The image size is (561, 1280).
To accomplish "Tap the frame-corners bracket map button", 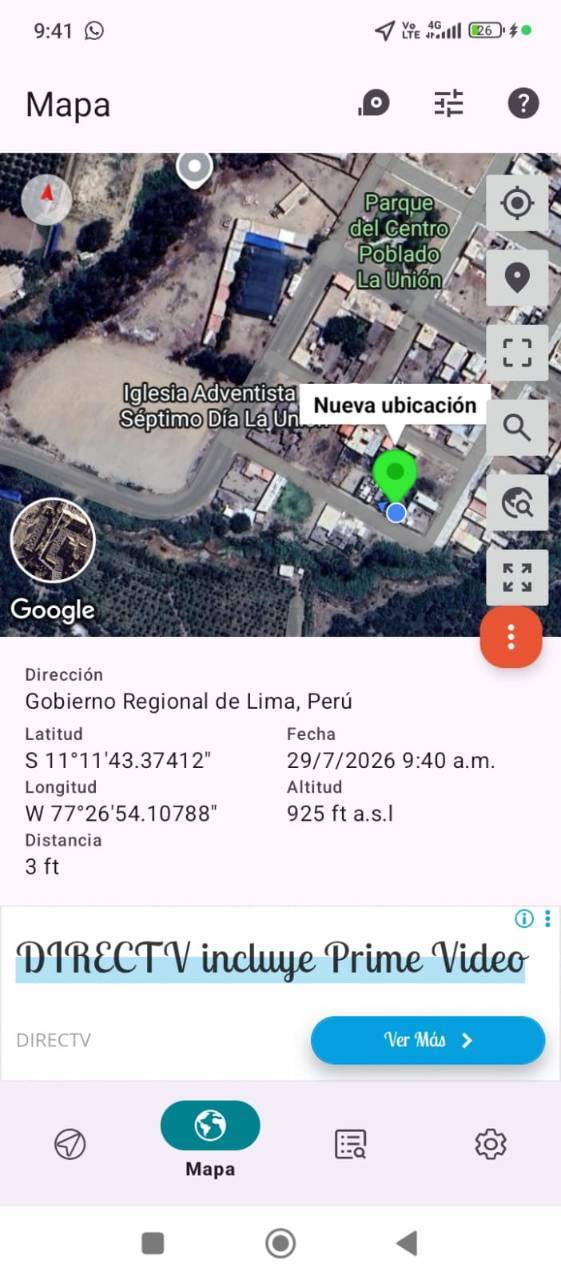I will point(517,353).
